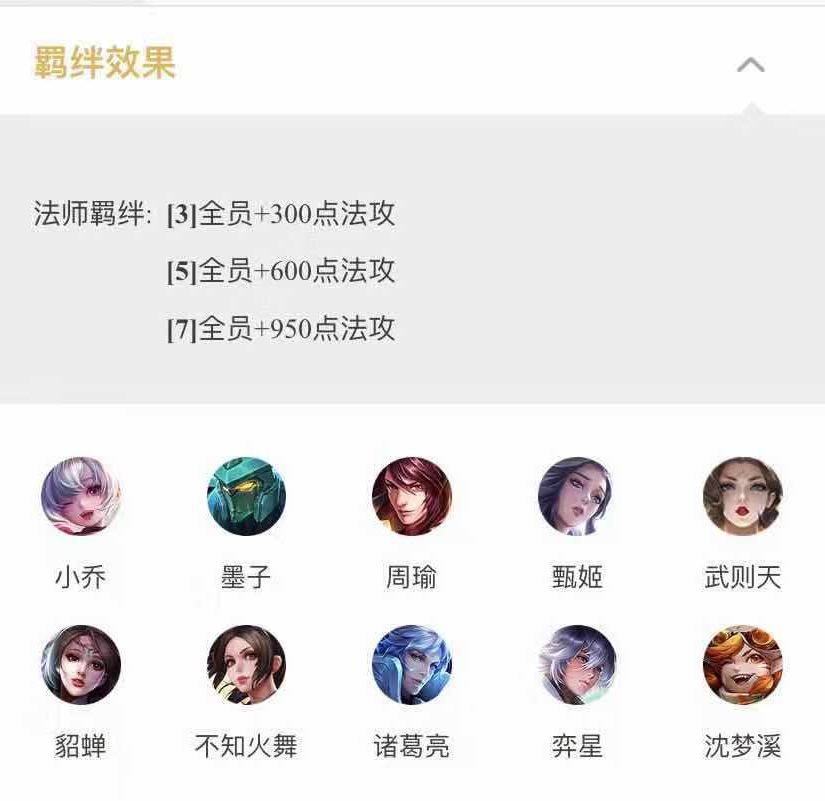View 诸葛亮 hero details

411,665
